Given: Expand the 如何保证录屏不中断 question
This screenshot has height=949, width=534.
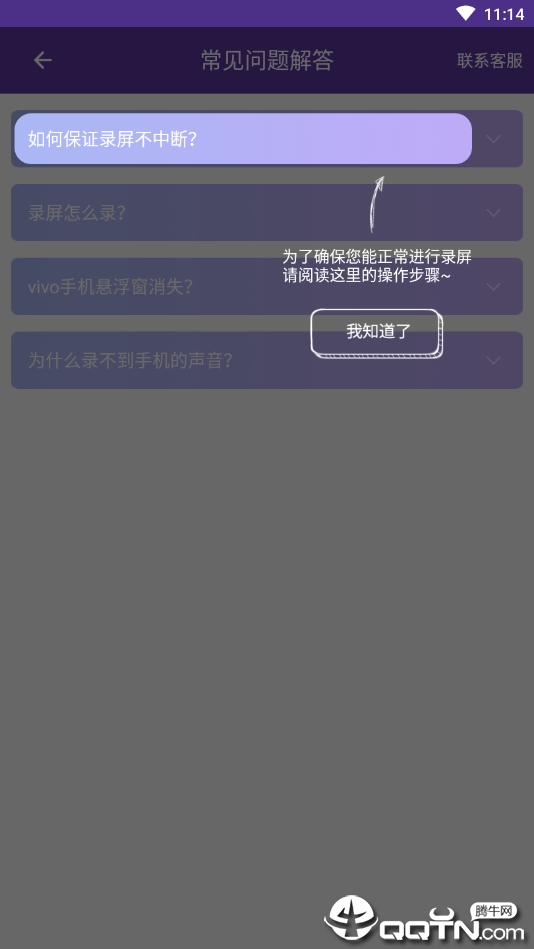Looking at the screenshot, I should 266,139.
